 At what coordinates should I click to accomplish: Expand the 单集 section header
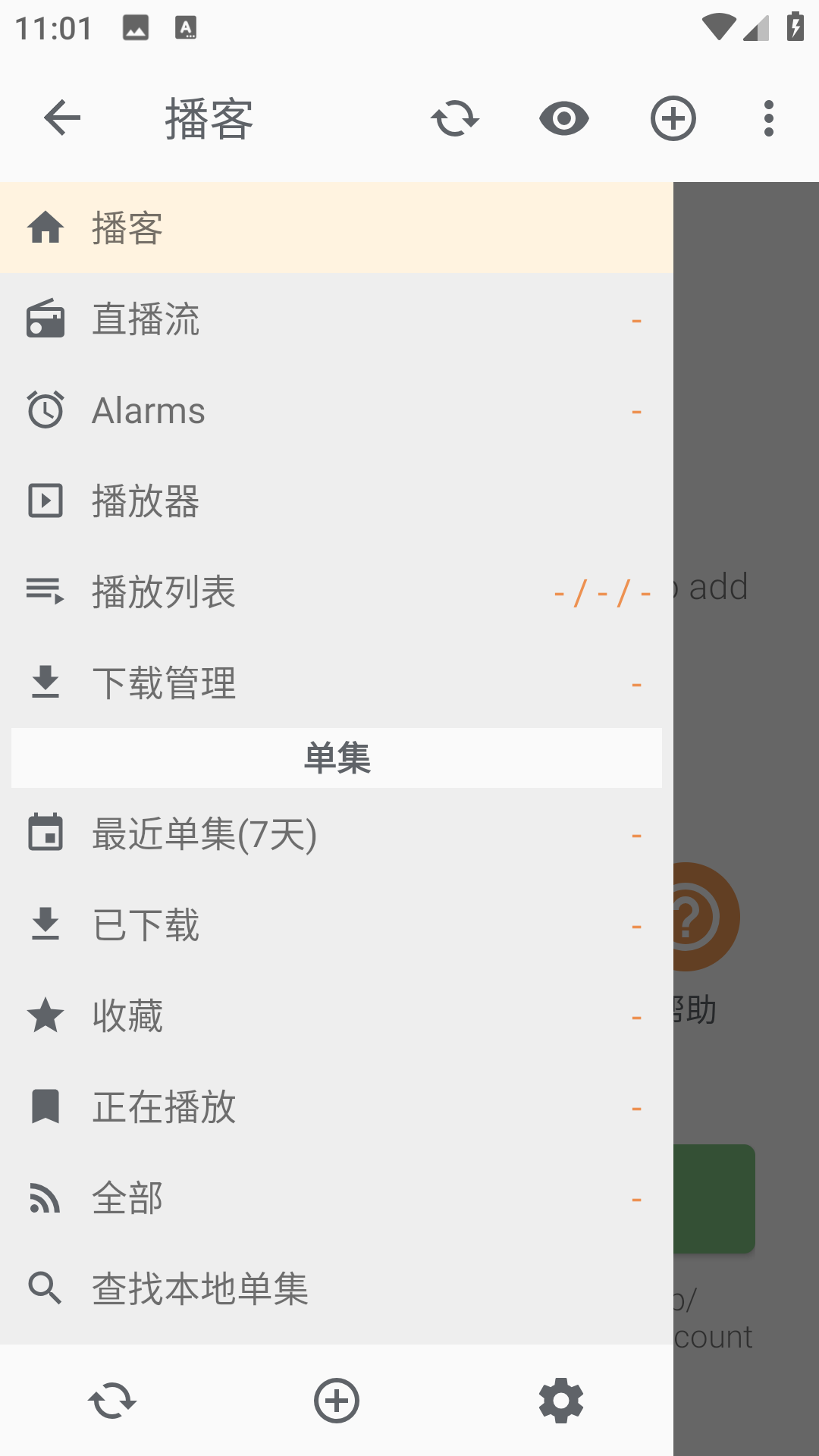(336, 758)
